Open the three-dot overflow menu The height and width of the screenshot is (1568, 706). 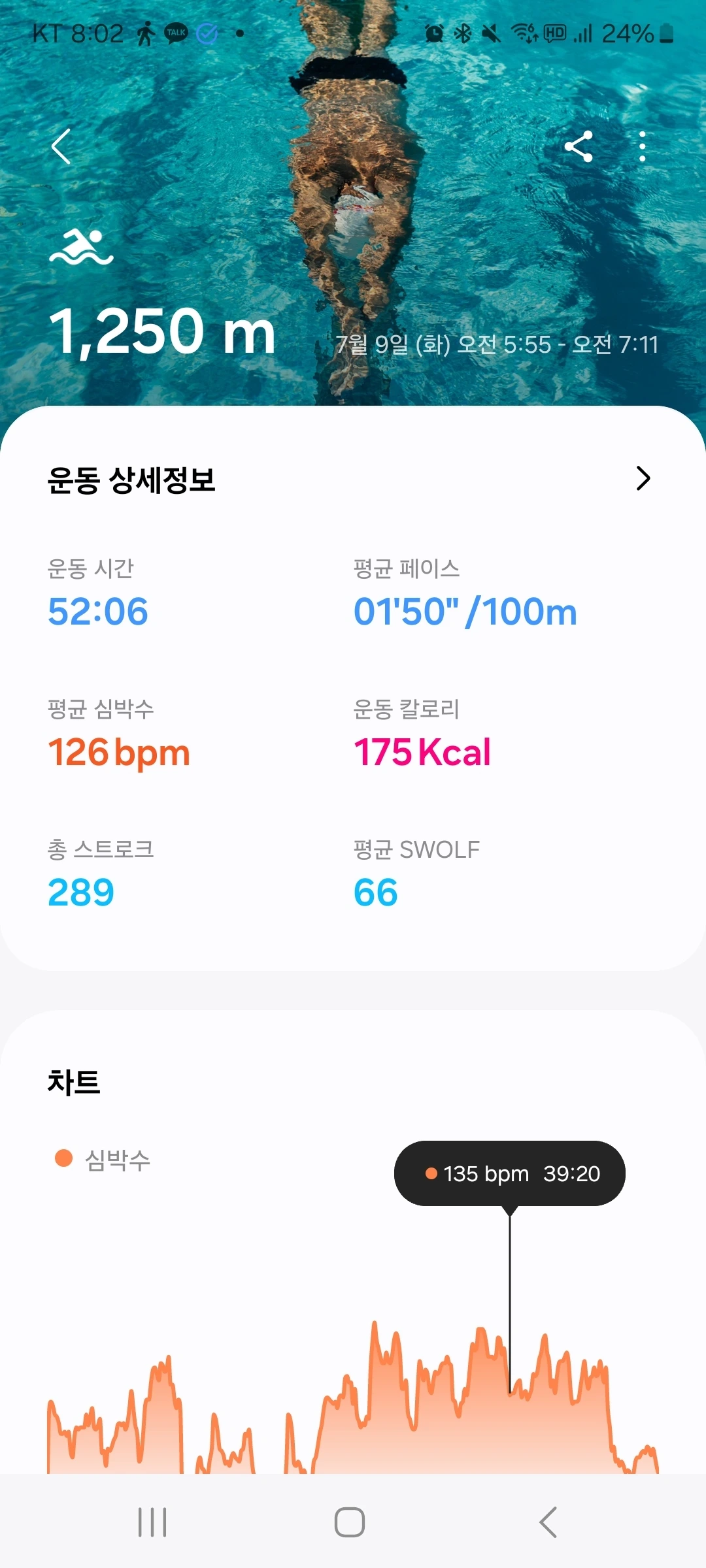pos(642,146)
